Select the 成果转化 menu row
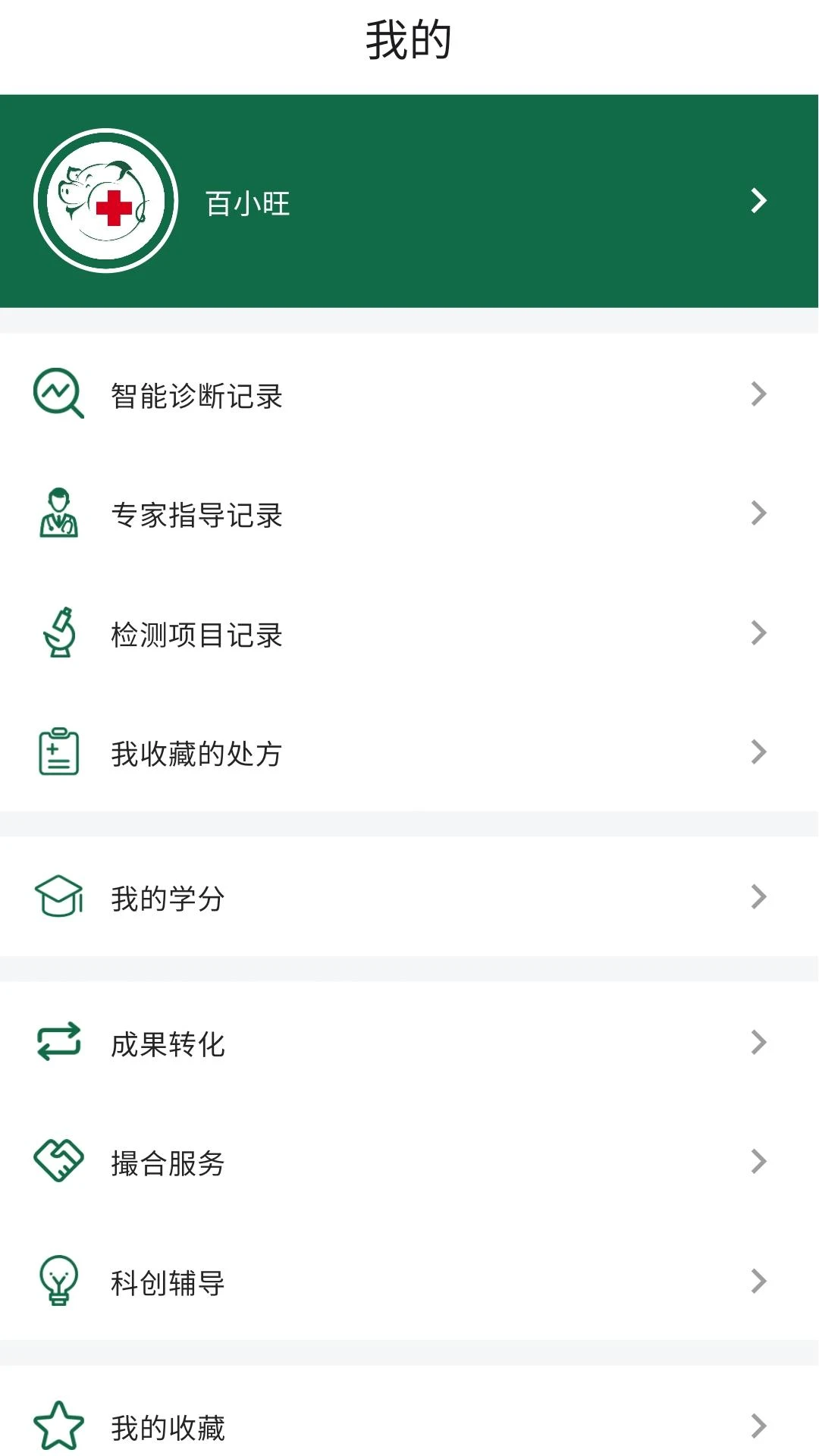The image size is (819, 1456). point(409,1043)
